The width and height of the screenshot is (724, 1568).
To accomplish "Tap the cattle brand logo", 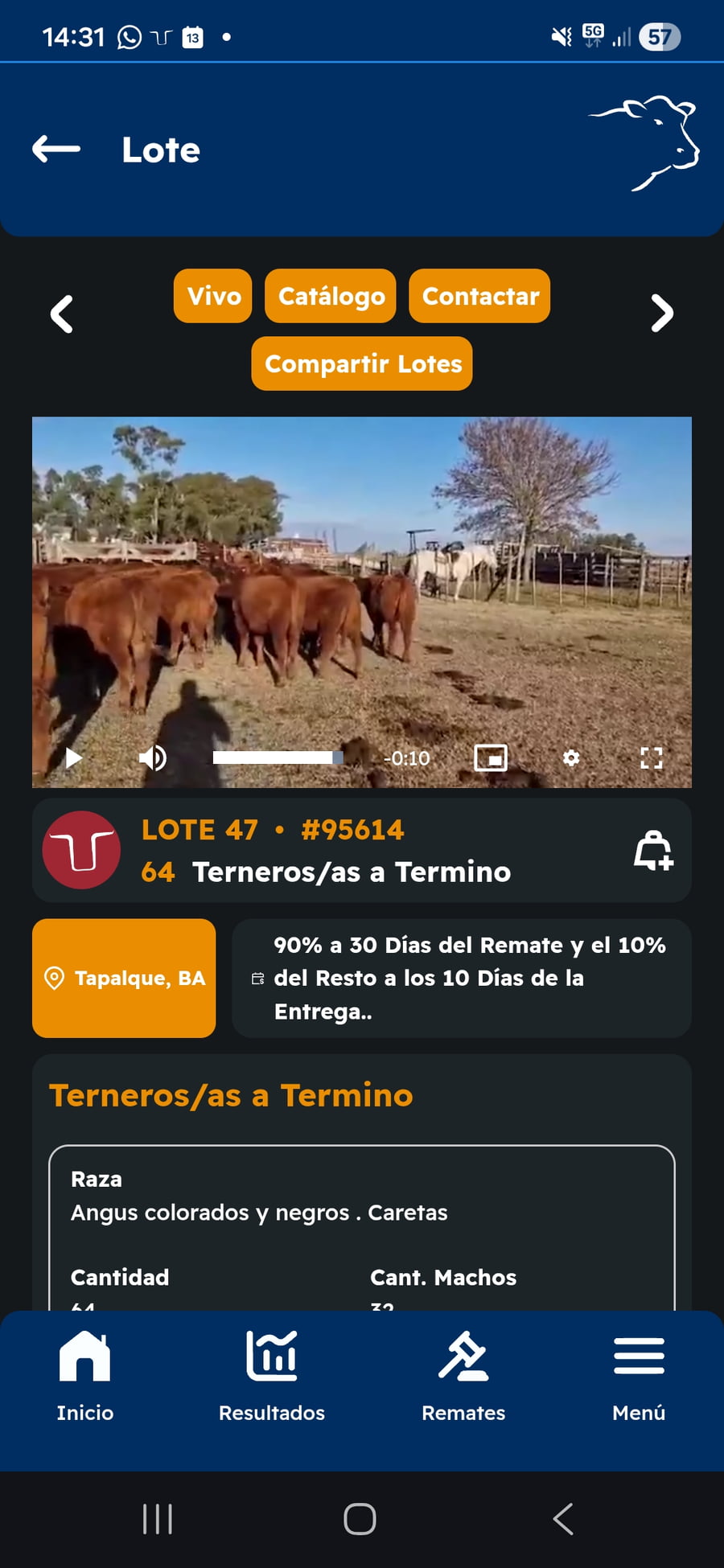I will pyautogui.click(x=80, y=850).
